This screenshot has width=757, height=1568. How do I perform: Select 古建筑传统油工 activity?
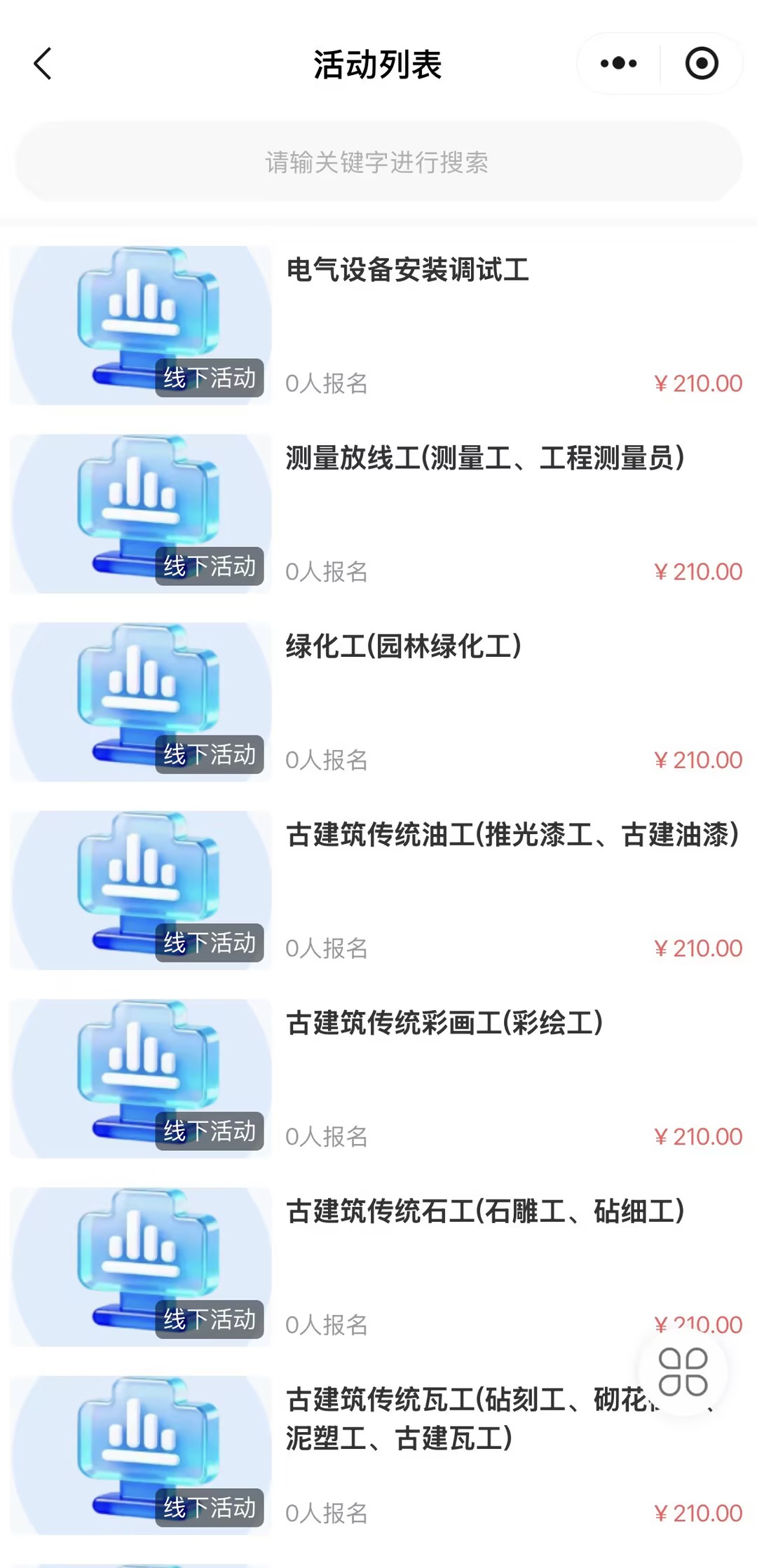point(512,836)
